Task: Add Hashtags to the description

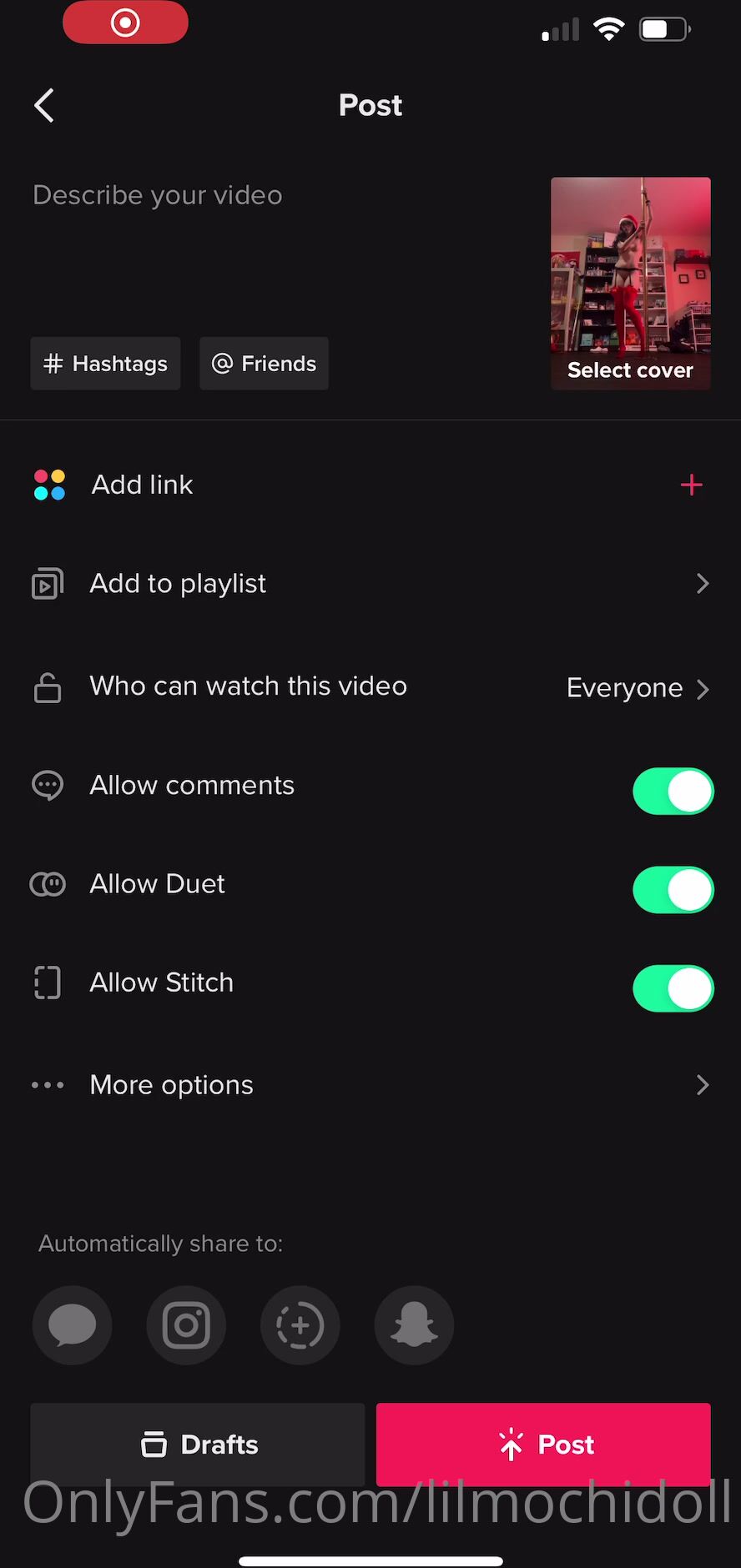Action: coord(106,364)
